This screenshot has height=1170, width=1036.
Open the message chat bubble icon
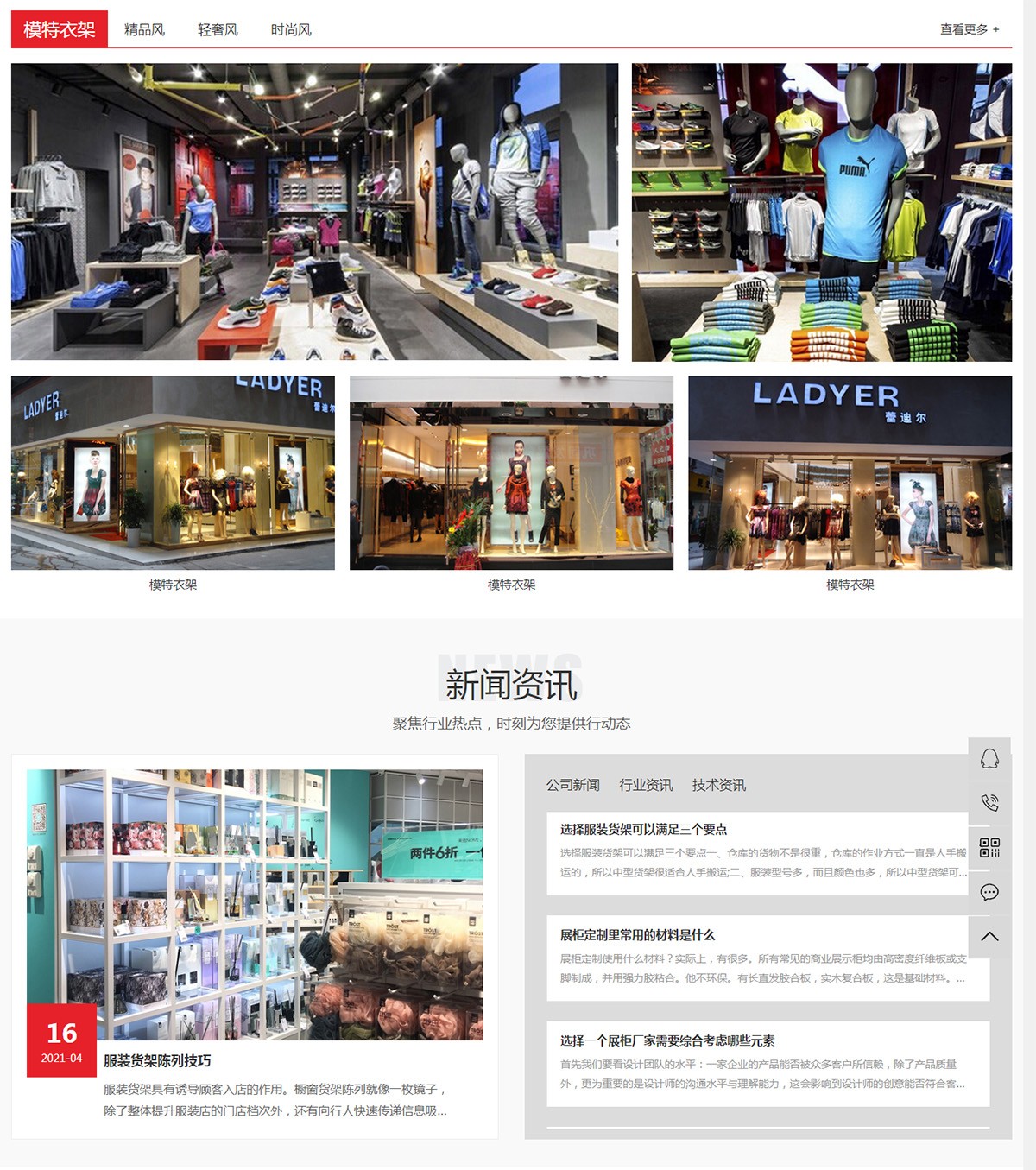point(989,892)
